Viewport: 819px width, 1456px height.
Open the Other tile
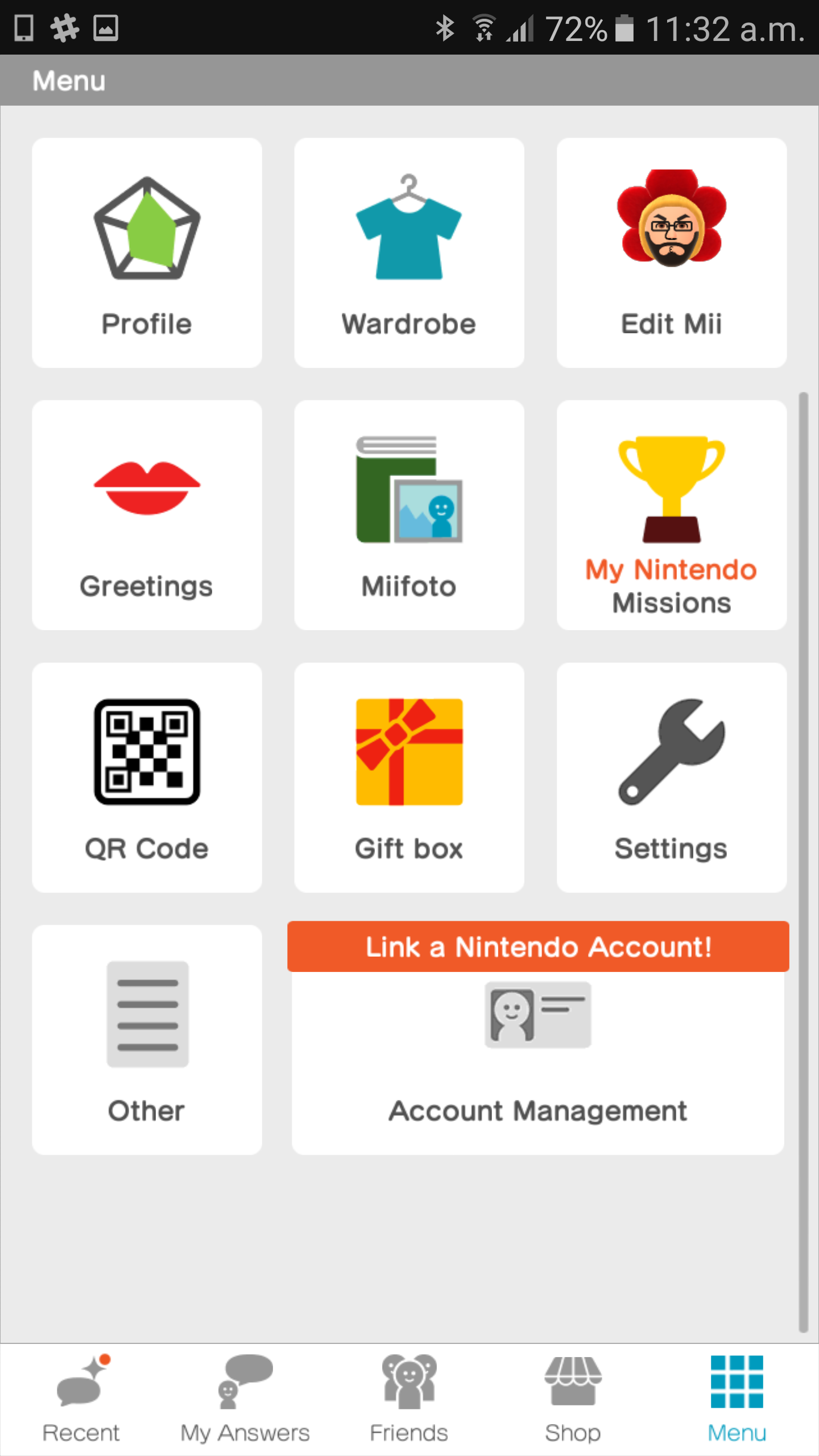click(x=147, y=1039)
